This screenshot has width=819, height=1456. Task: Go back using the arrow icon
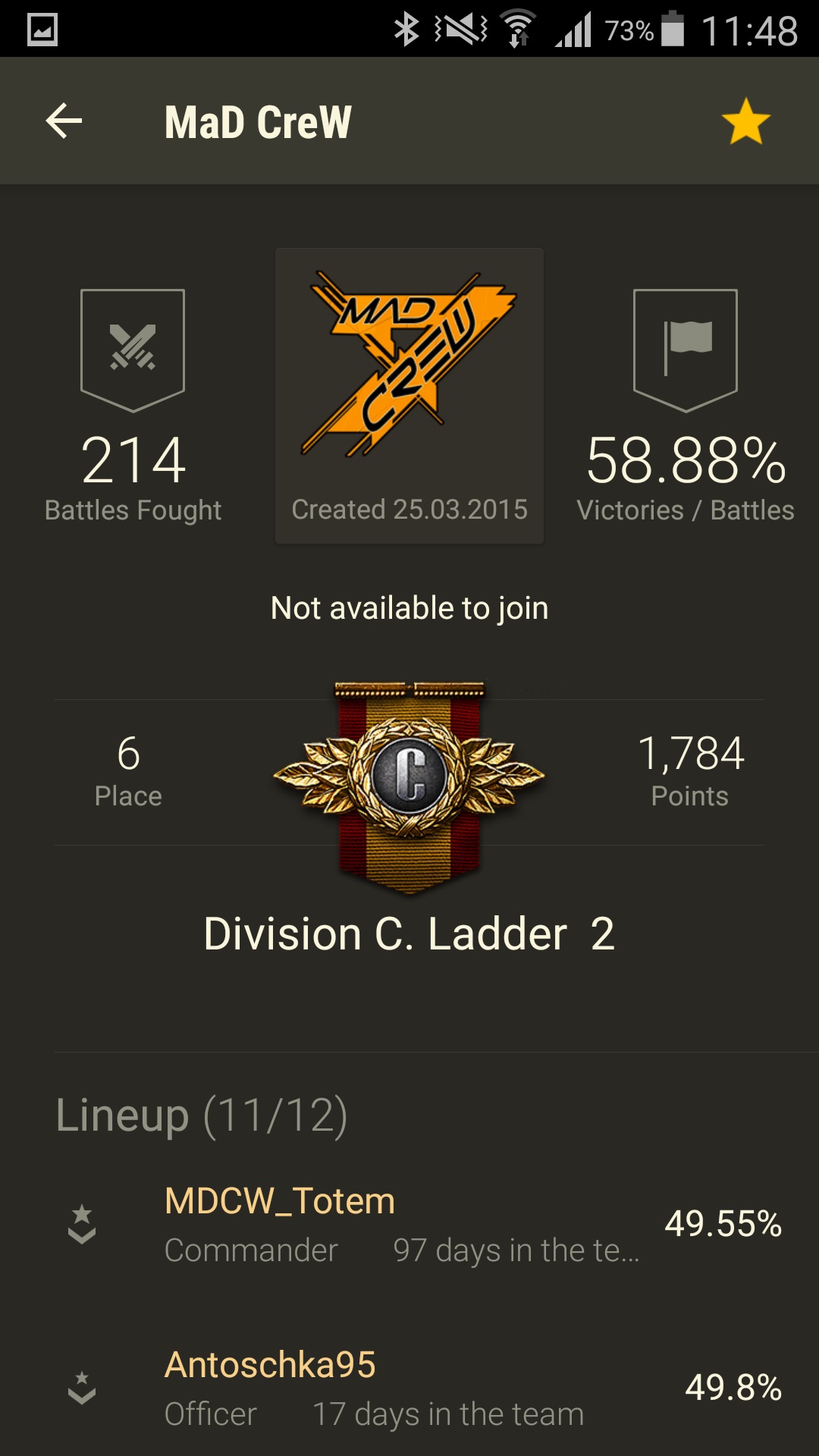coord(64,121)
